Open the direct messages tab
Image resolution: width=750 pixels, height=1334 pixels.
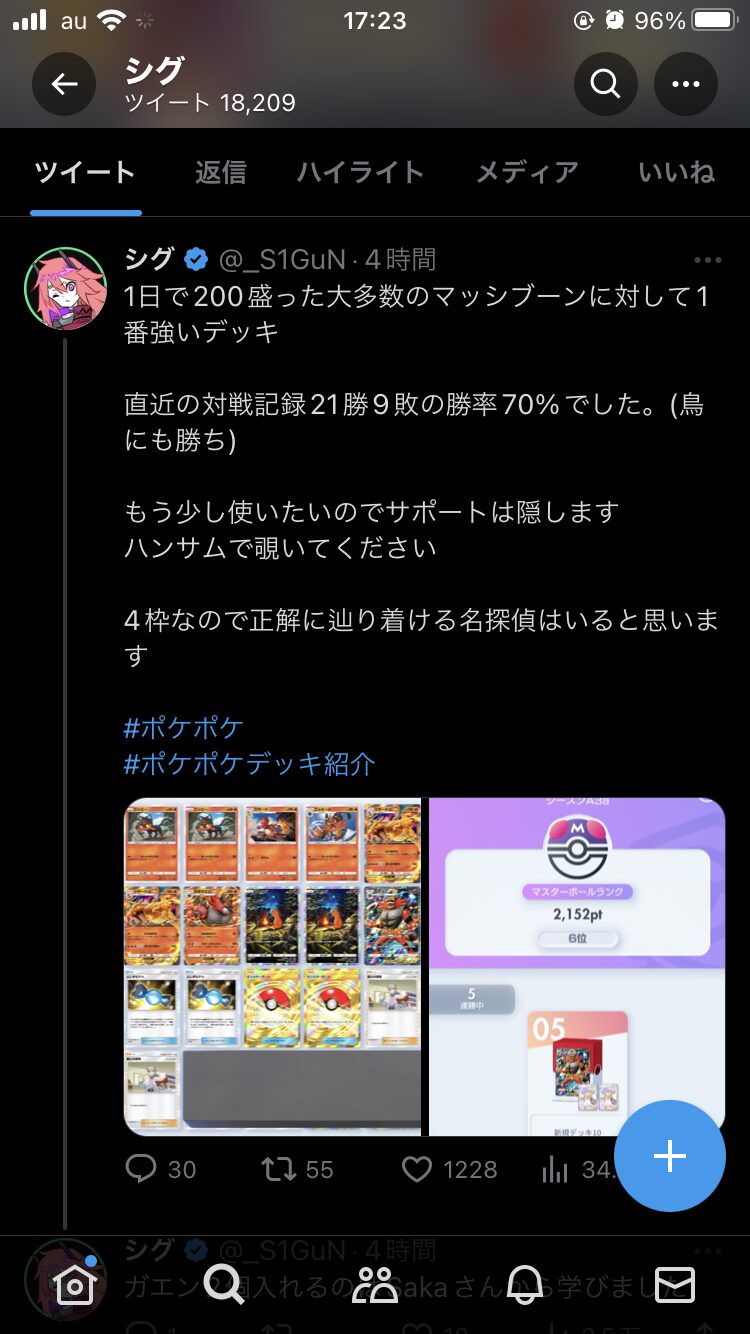click(674, 1285)
